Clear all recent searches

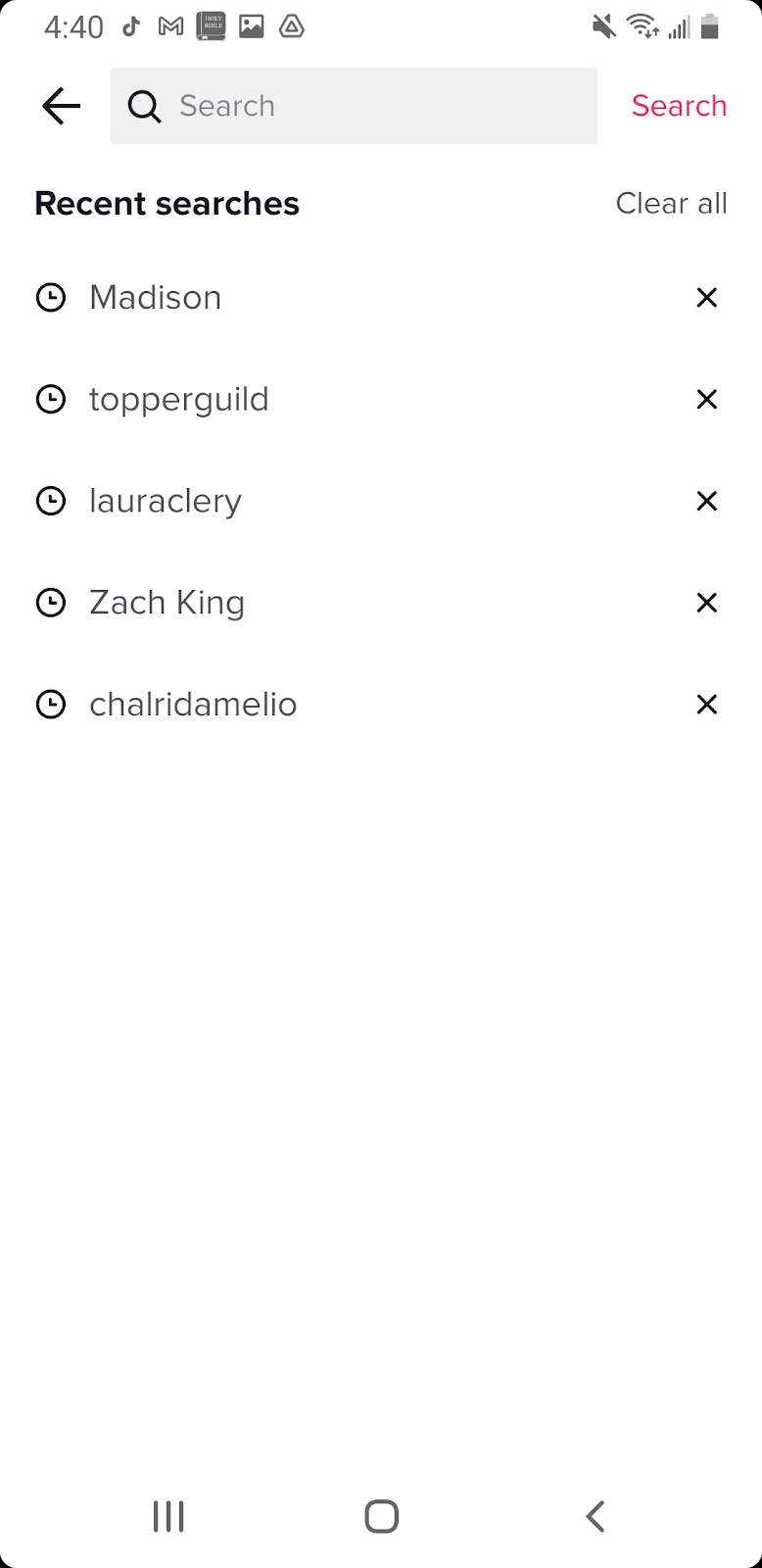(671, 204)
